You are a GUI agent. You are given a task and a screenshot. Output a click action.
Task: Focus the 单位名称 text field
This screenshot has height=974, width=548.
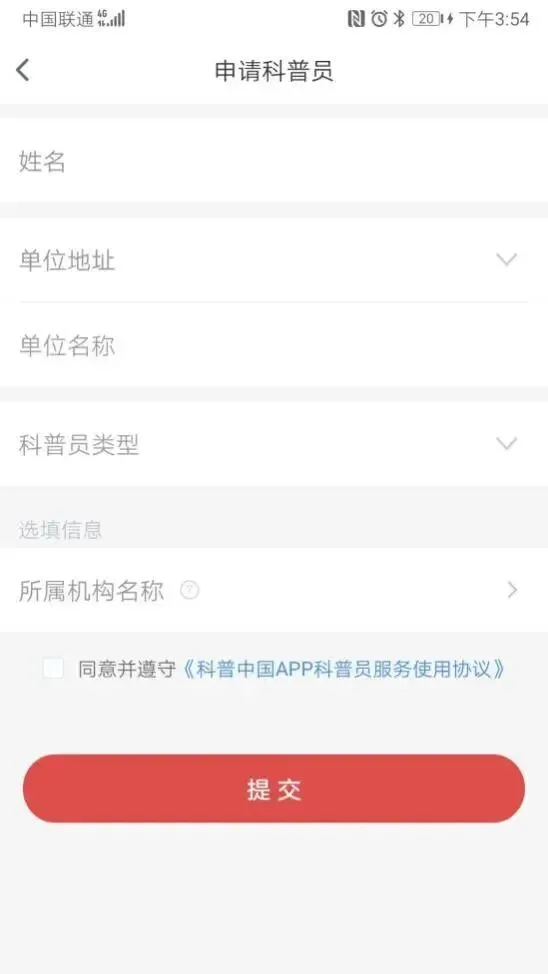pyautogui.click(x=274, y=345)
